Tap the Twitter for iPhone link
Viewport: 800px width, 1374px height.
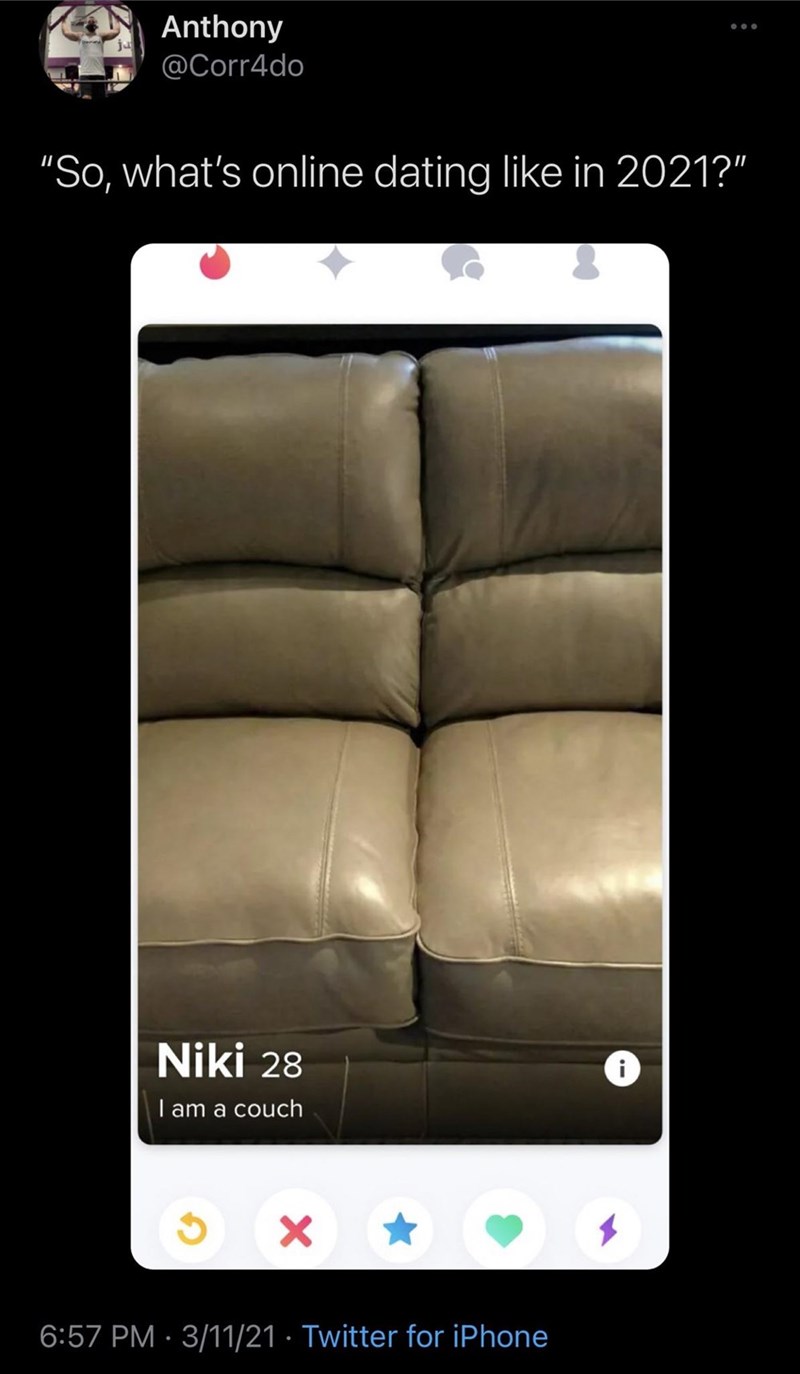[424, 1336]
